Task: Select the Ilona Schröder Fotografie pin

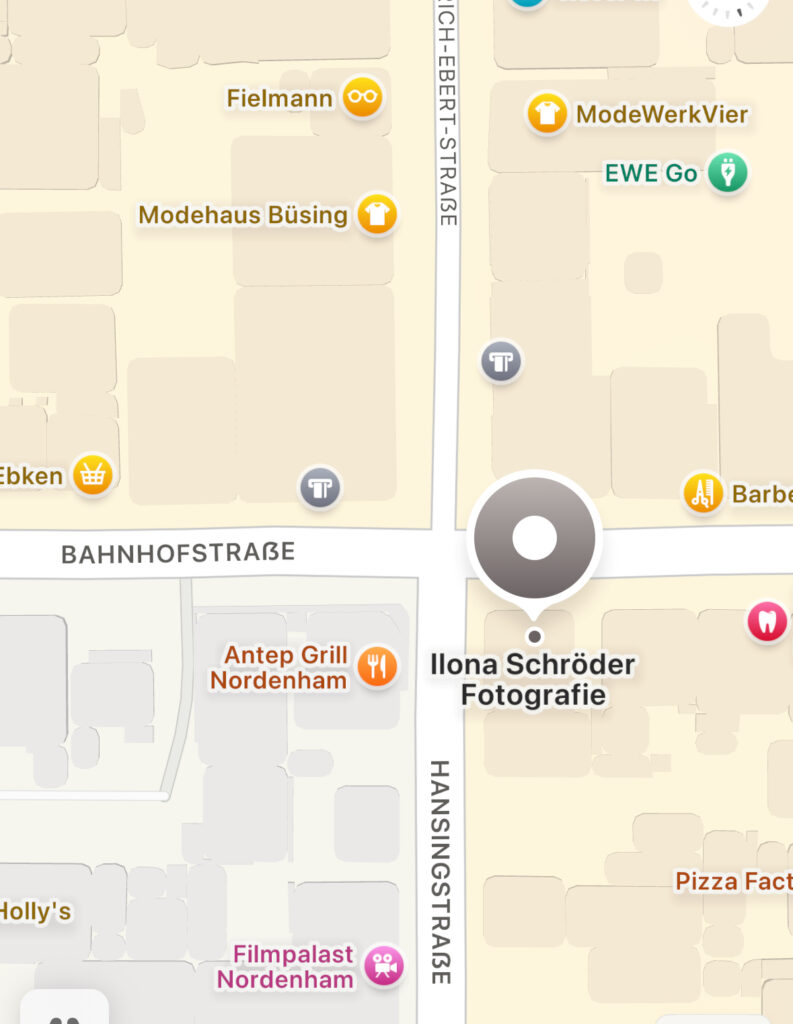Action: coord(534,539)
